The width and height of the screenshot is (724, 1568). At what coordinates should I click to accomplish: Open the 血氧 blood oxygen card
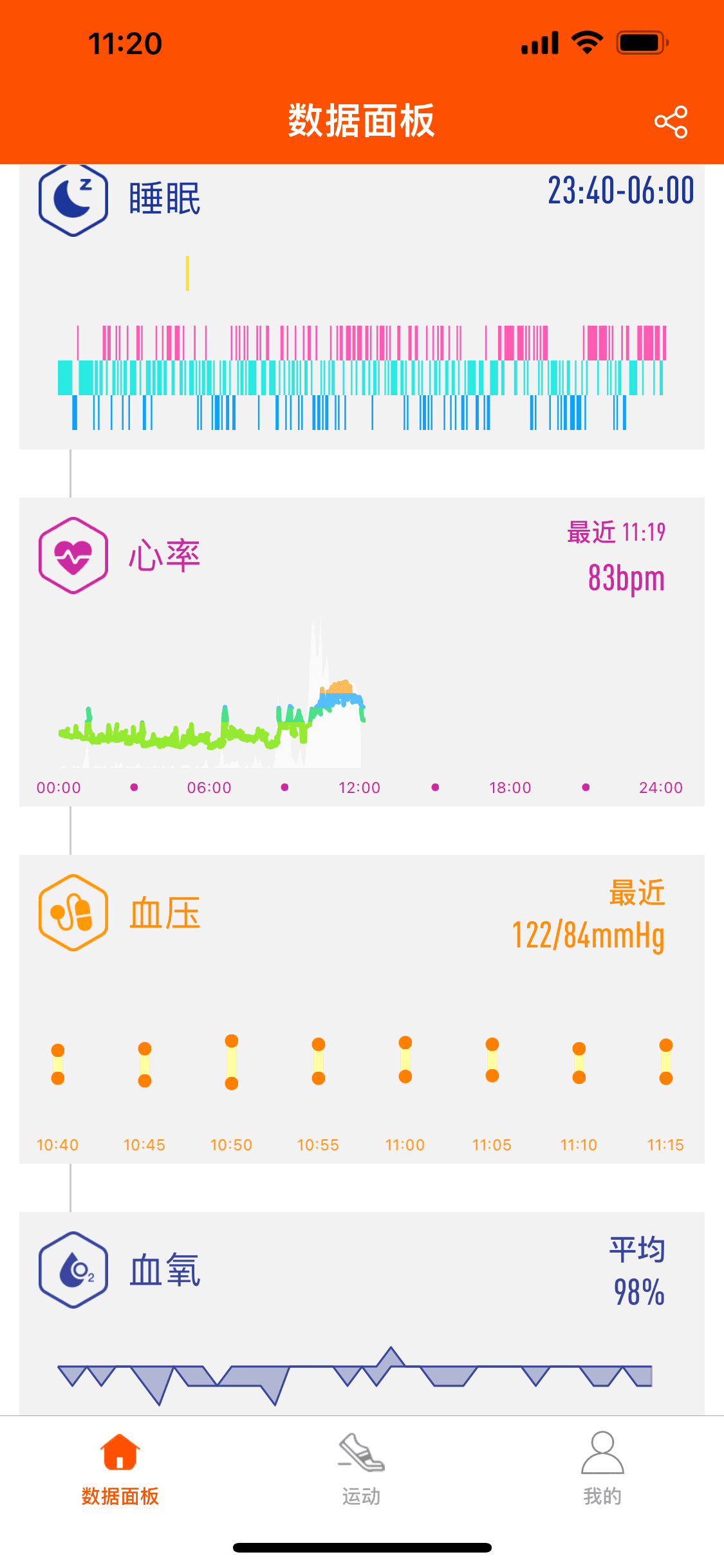[x=362, y=1313]
